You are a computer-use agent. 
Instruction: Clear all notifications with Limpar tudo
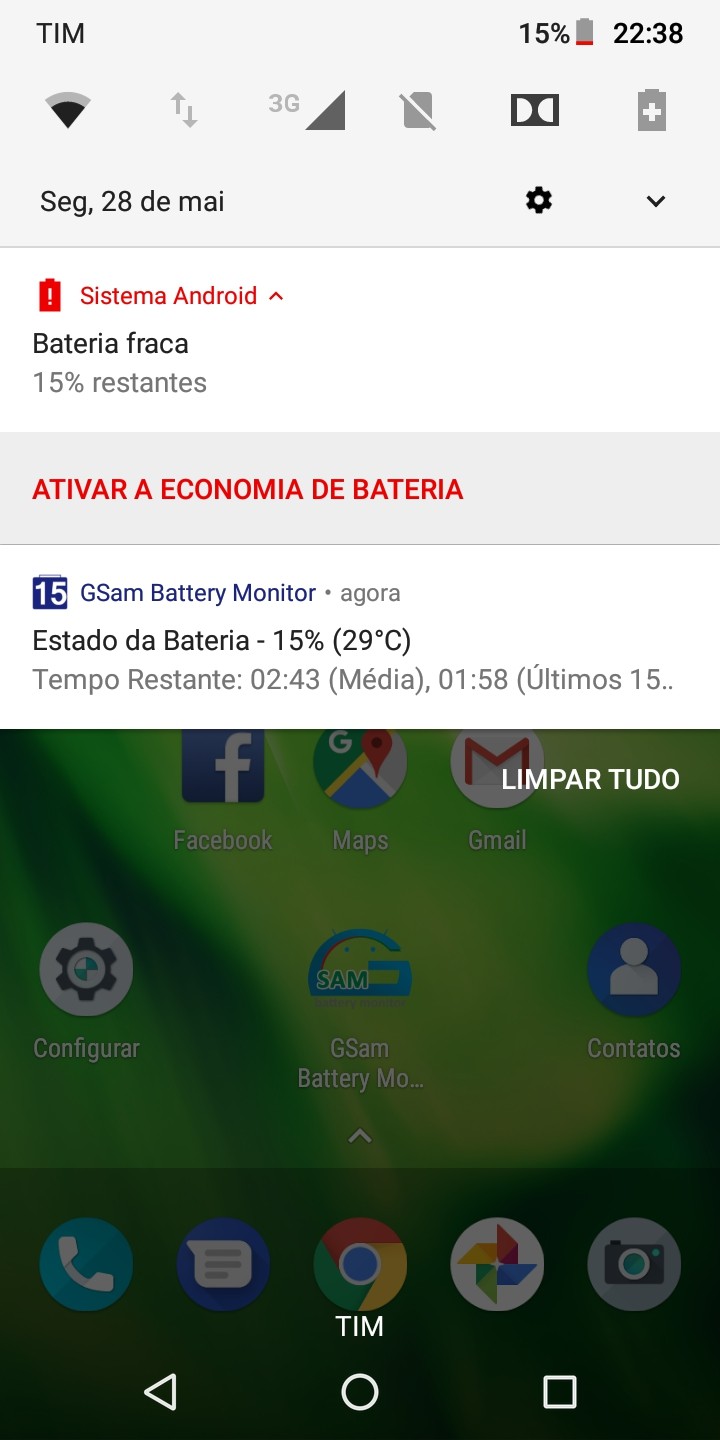pyautogui.click(x=590, y=779)
